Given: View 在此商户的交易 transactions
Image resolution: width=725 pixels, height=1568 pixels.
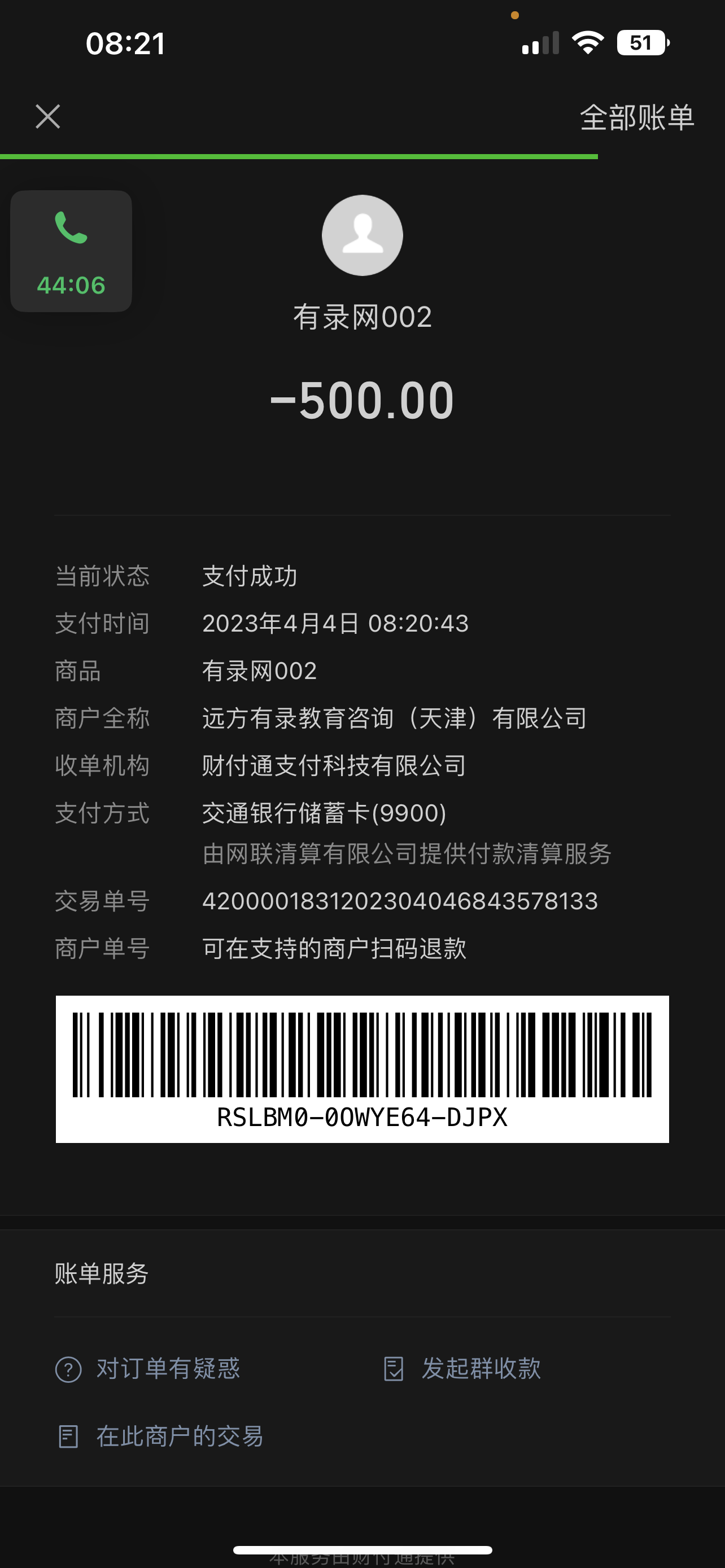Looking at the screenshot, I should (x=161, y=1436).
